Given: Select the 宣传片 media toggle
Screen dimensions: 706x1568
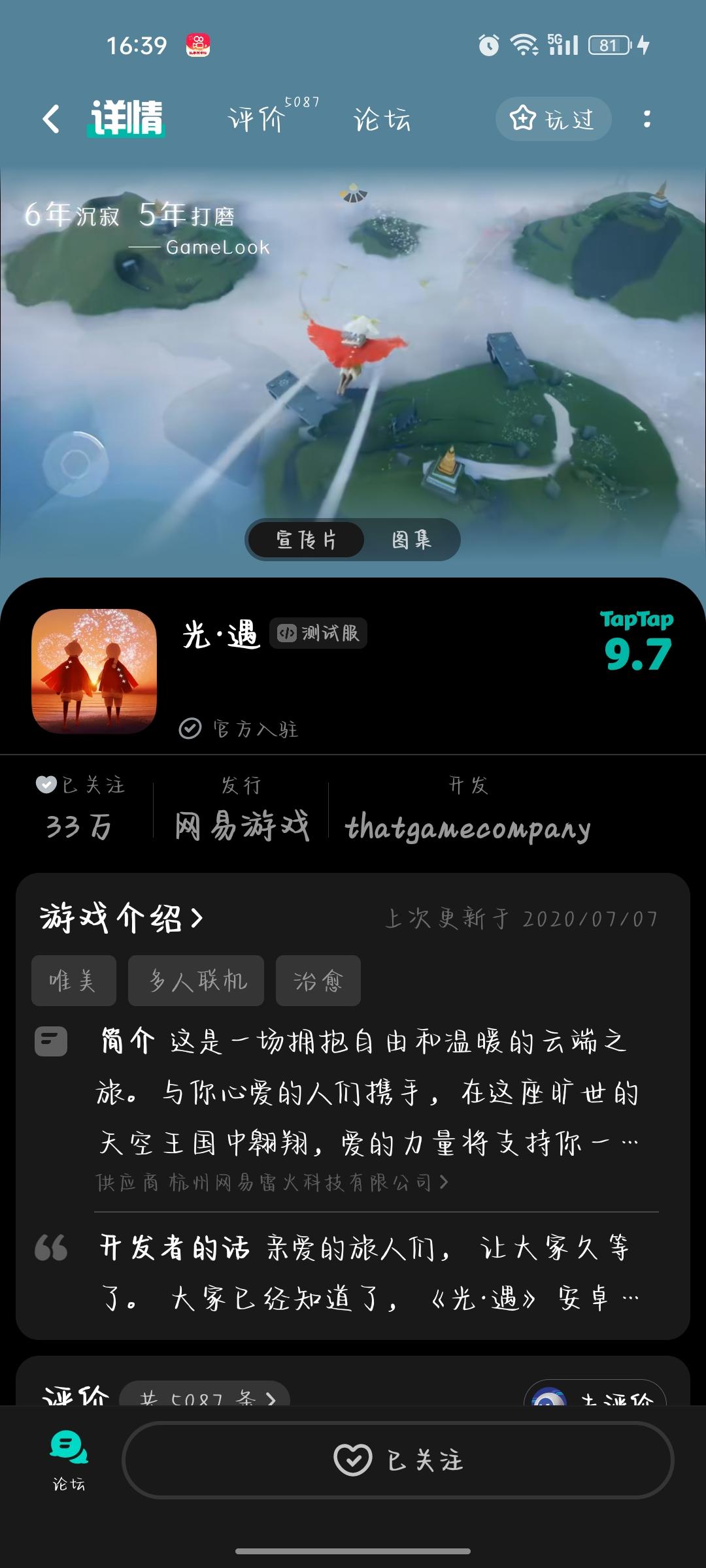Looking at the screenshot, I should pos(304,539).
